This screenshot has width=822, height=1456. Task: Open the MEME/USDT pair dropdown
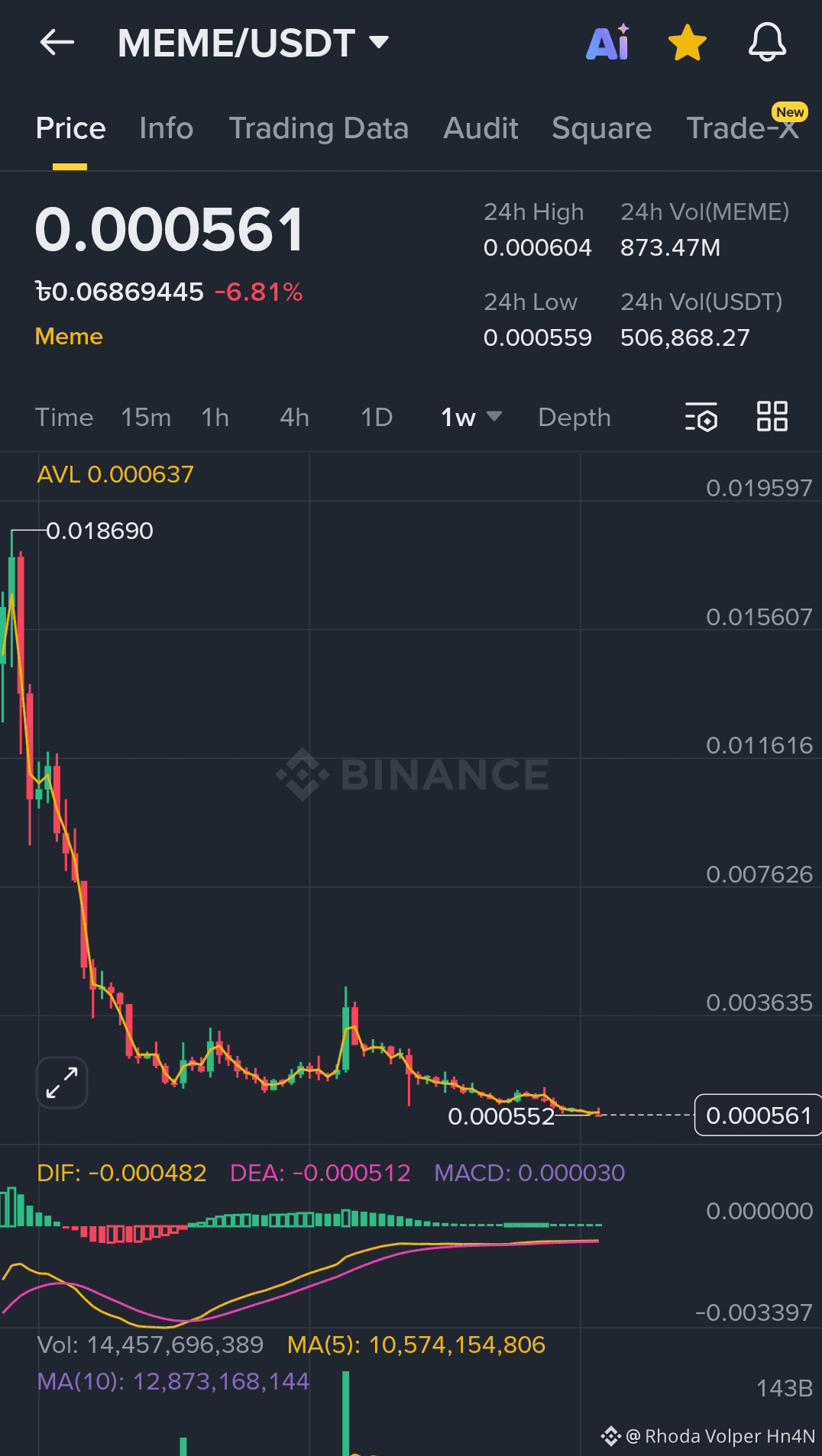(x=253, y=43)
